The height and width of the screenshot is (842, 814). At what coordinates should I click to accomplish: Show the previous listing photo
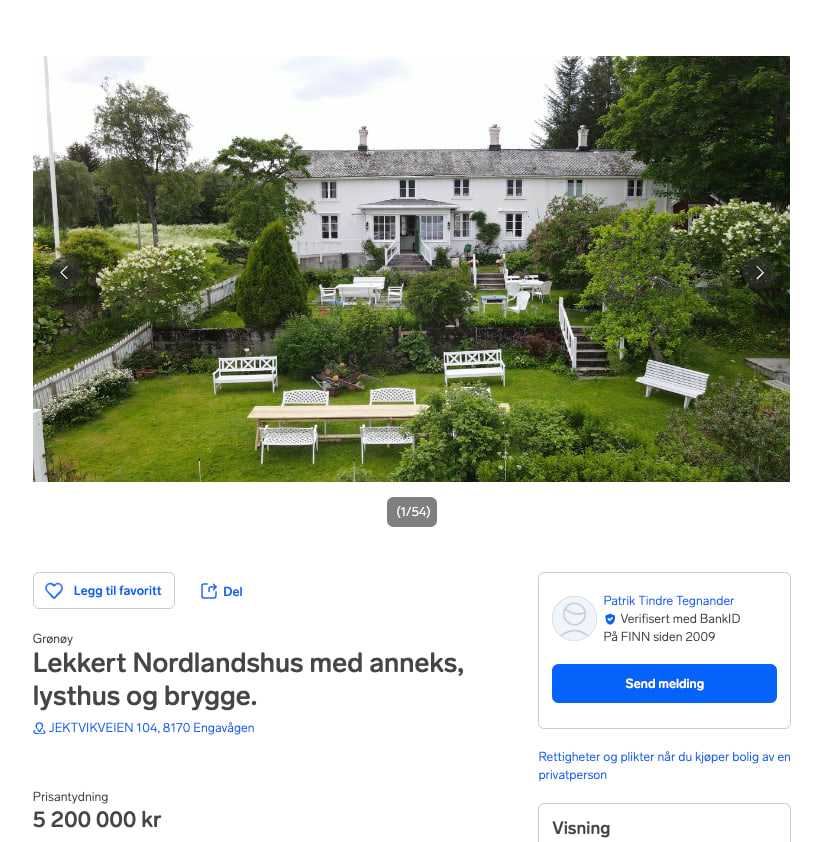coord(64,272)
